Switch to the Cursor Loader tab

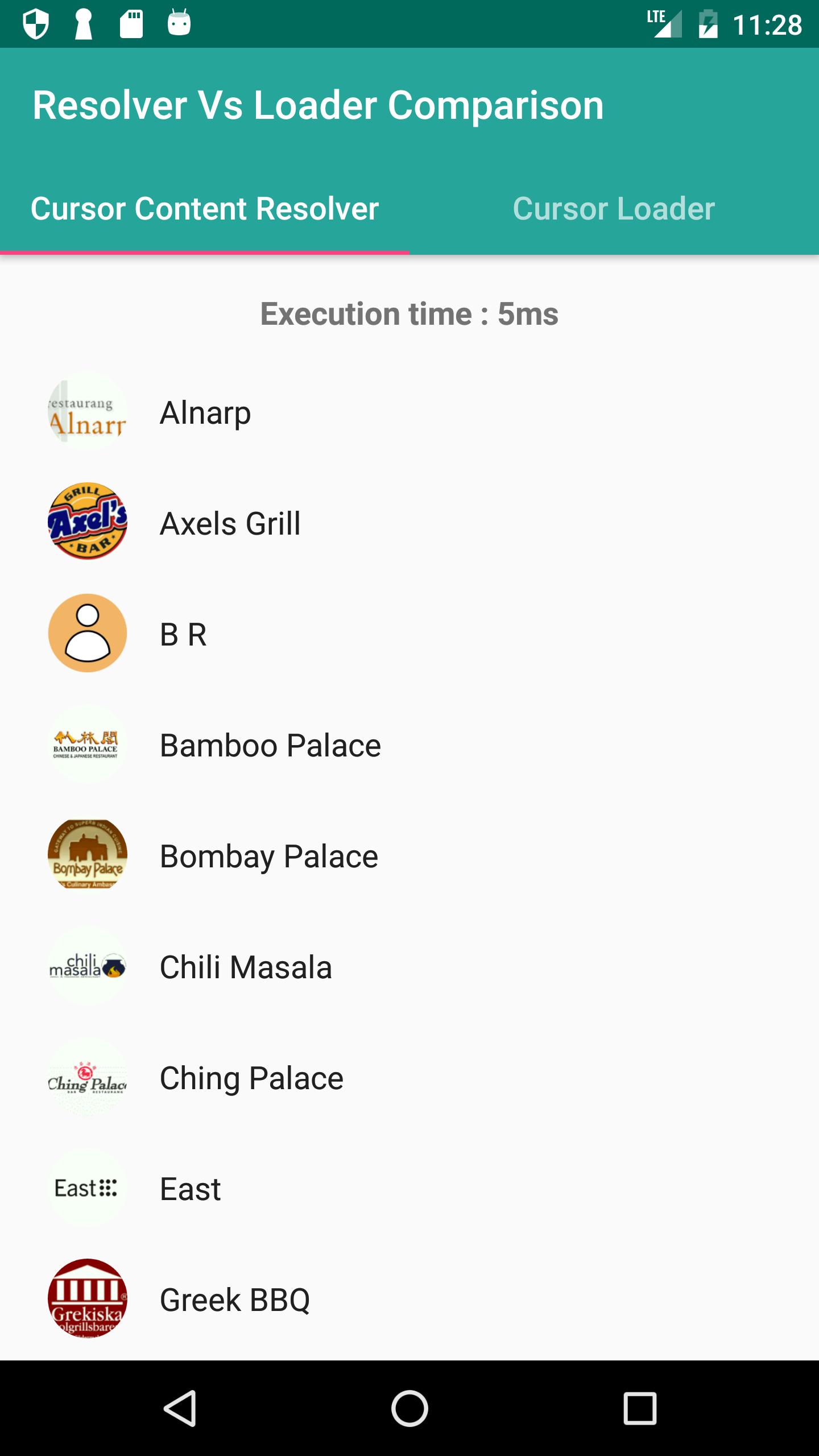coord(614,209)
